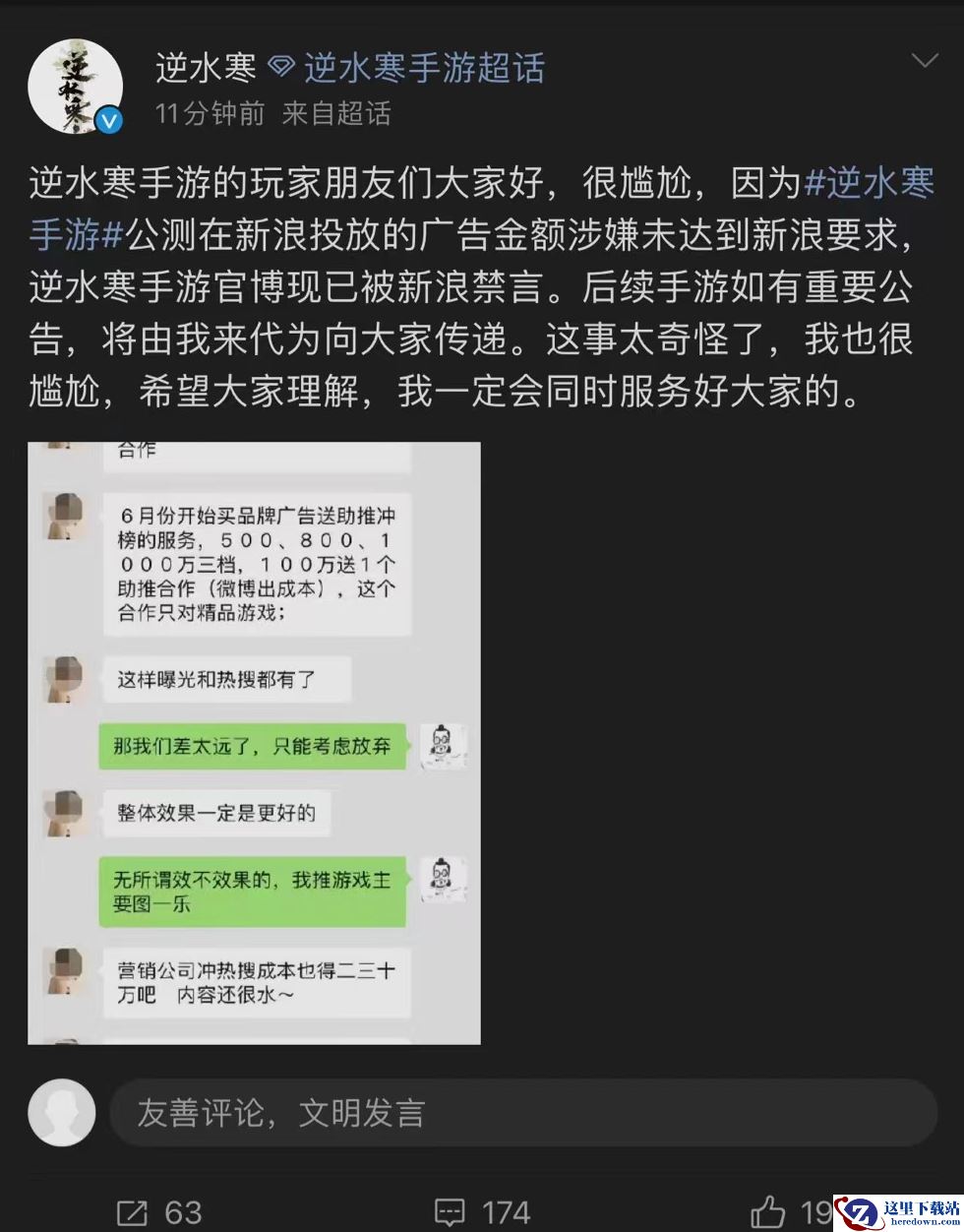Repost this post with 63 shares
This screenshot has width=964, height=1232.
pyautogui.click(x=159, y=1212)
